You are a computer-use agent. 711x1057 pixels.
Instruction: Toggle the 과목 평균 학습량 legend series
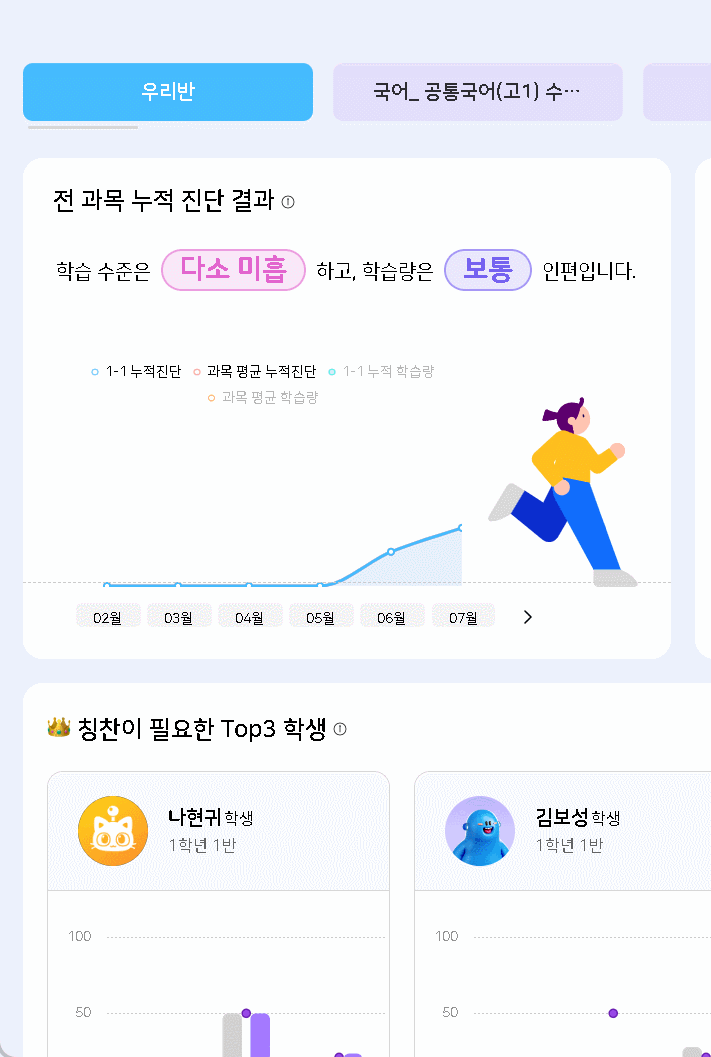(x=263, y=397)
